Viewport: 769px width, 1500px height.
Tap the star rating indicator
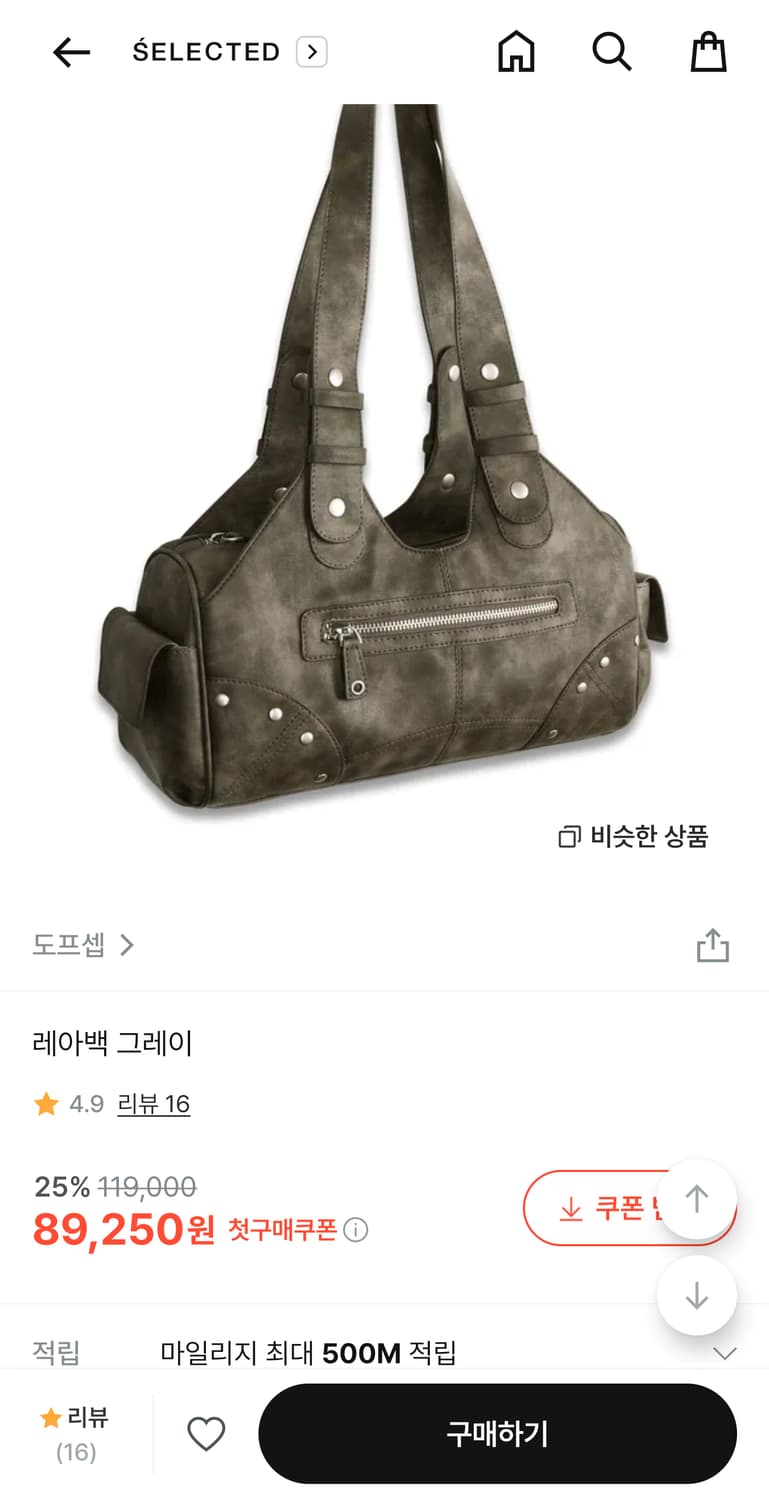click(46, 1103)
